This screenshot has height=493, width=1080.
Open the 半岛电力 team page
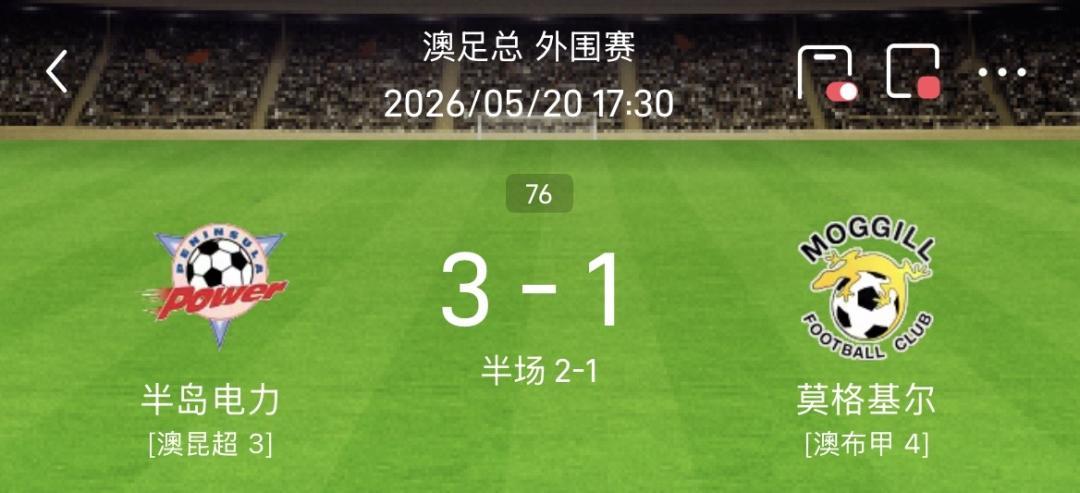(210, 401)
